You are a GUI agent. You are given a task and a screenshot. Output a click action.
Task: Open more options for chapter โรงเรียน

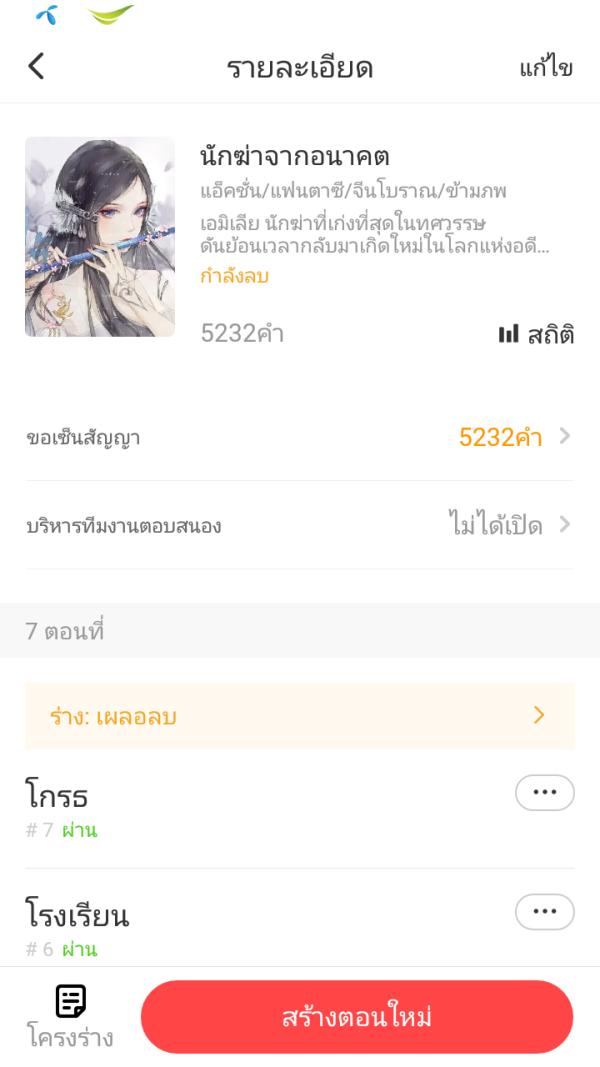coord(544,912)
